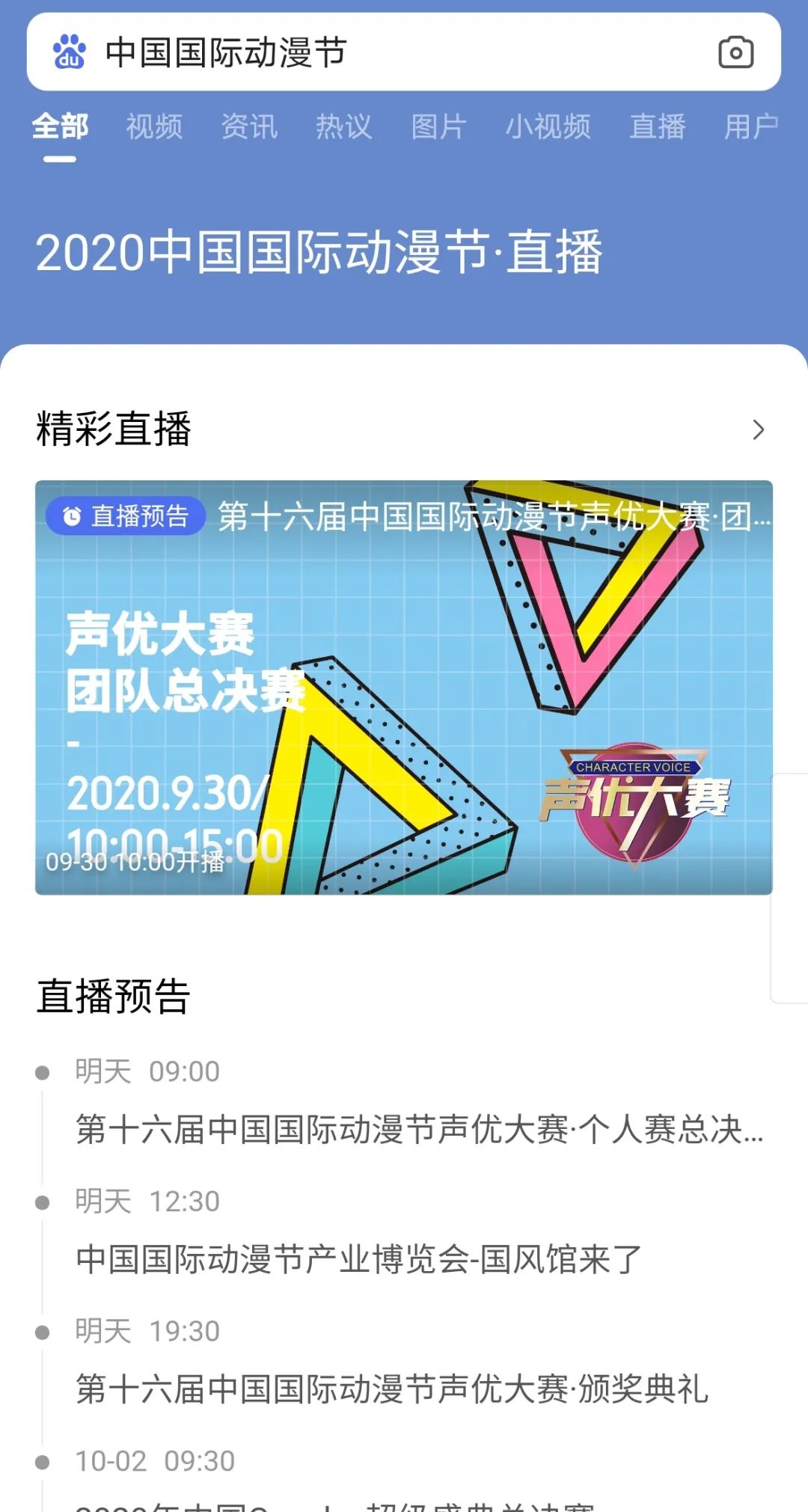The image size is (808, 1512).
Task: Open the 09:00 声优大赛·个人赛总决 broadcast
Action: [419, 1129]
